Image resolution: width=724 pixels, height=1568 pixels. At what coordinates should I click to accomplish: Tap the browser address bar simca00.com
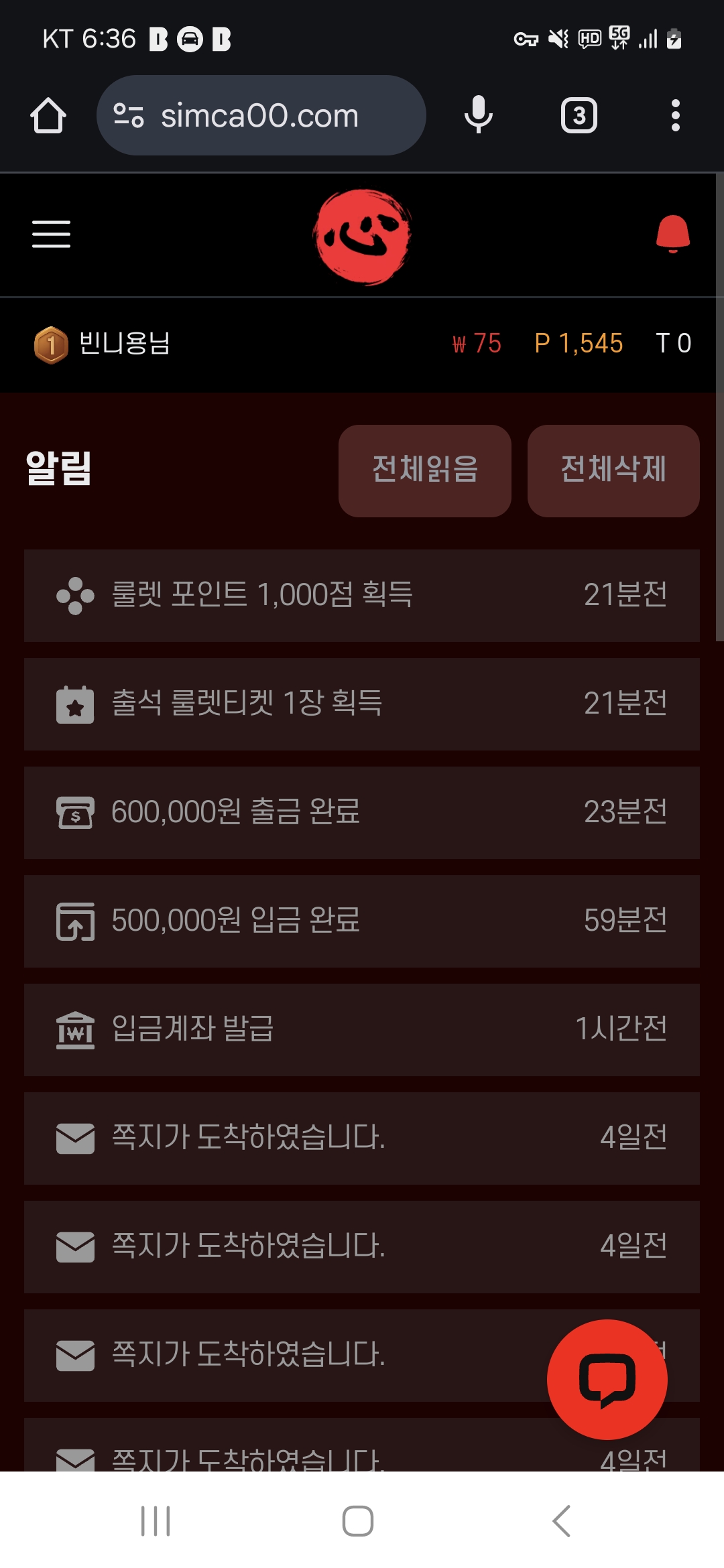261,115
